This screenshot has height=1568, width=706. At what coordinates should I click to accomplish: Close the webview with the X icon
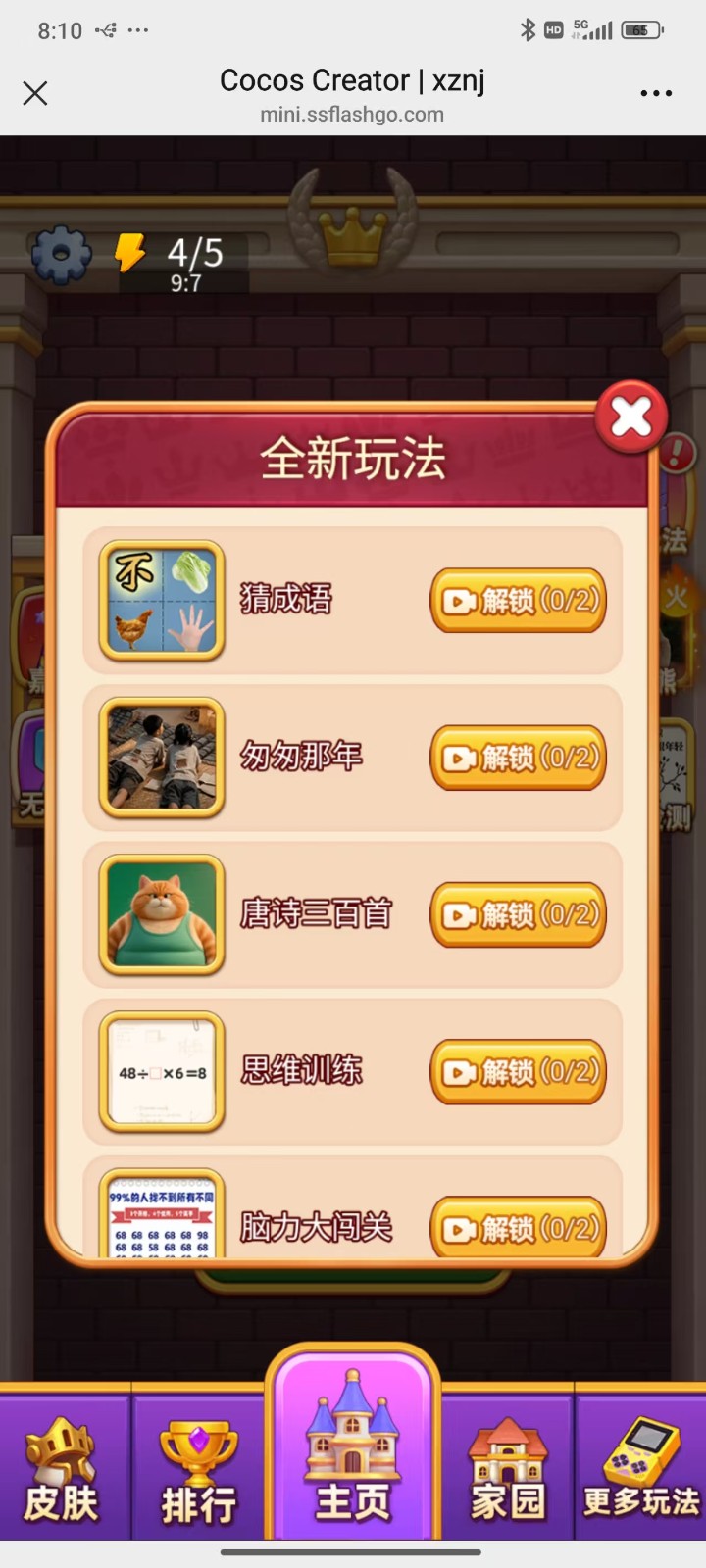click(x=35, y=93)
